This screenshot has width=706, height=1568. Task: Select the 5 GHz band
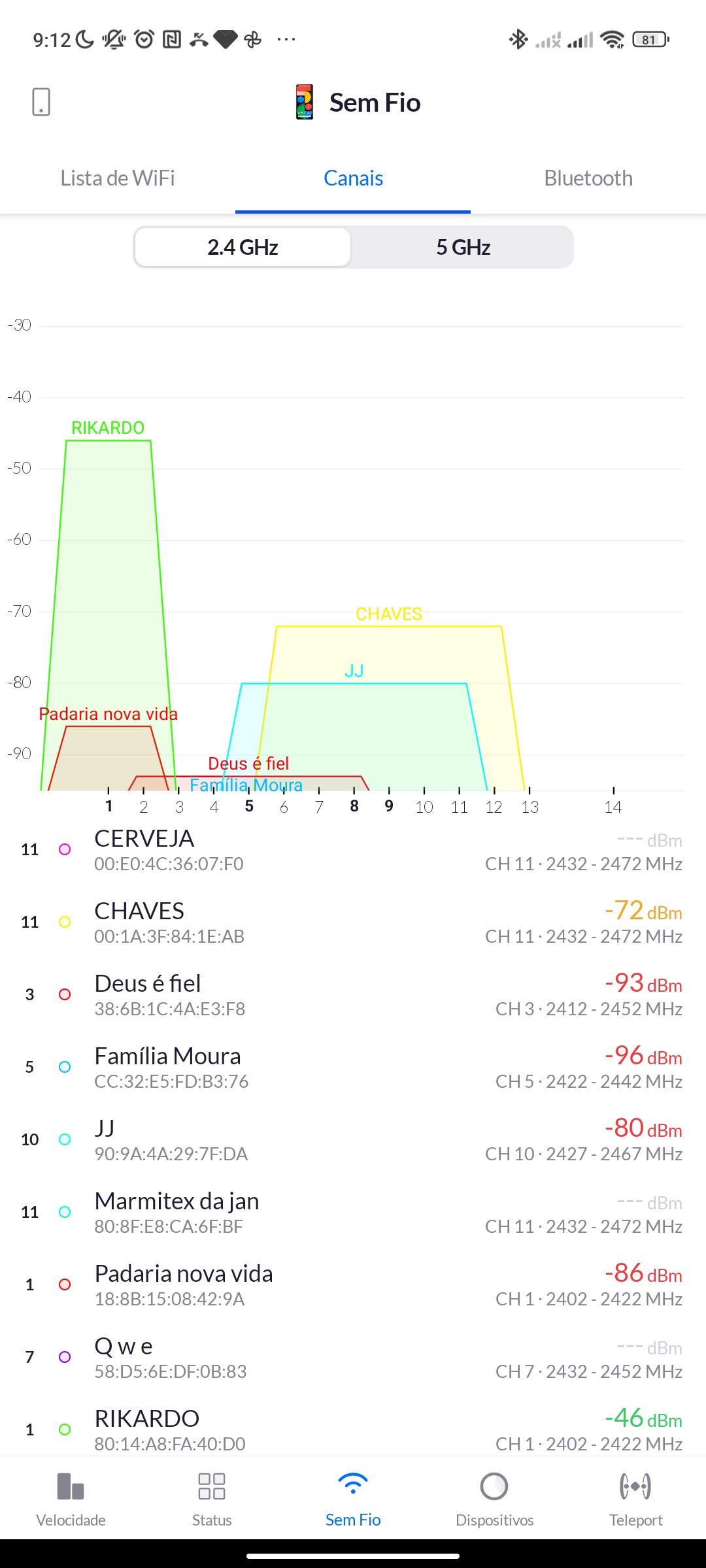[463, 247]
